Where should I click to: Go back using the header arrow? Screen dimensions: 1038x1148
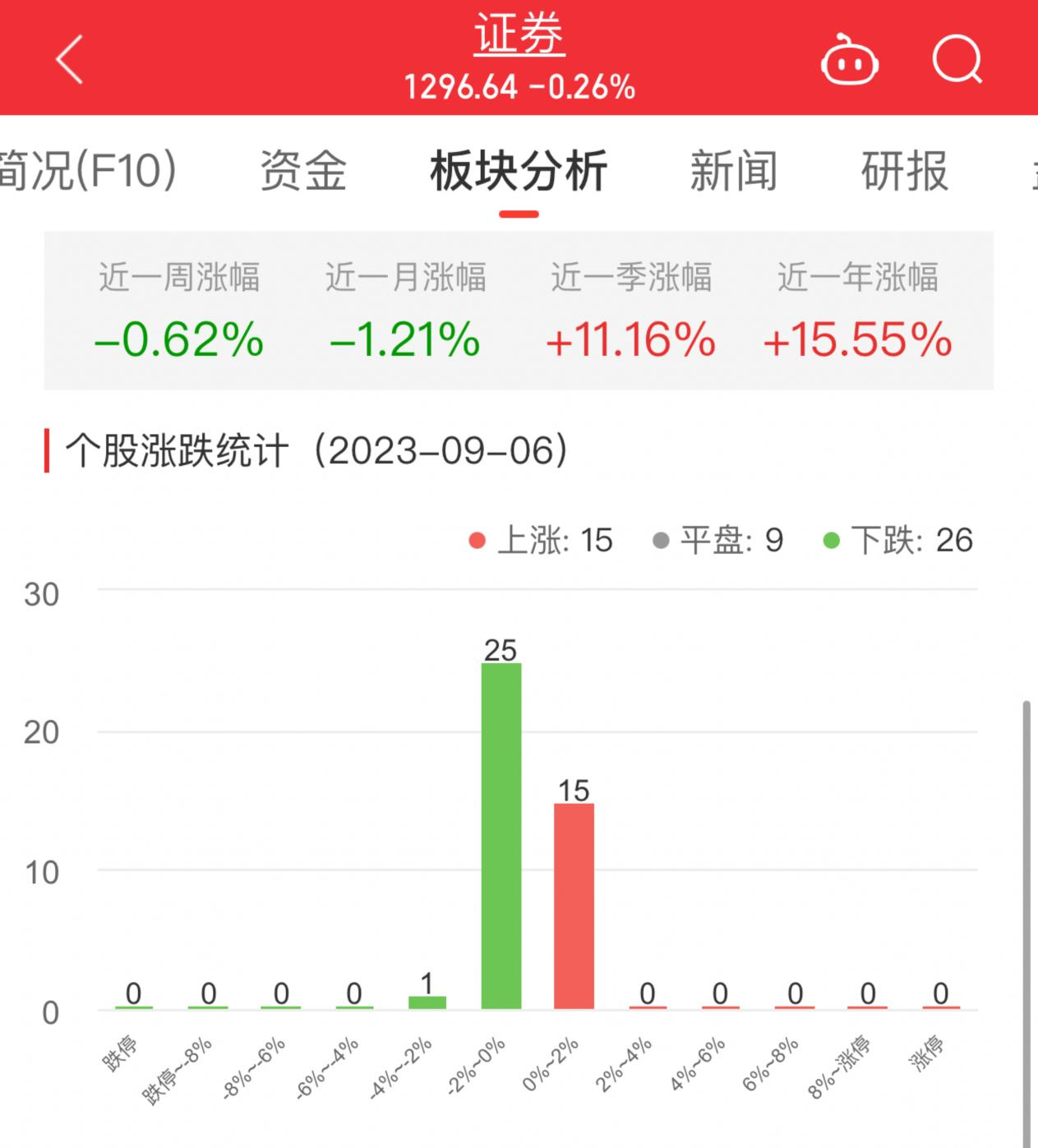pos(69,59)
